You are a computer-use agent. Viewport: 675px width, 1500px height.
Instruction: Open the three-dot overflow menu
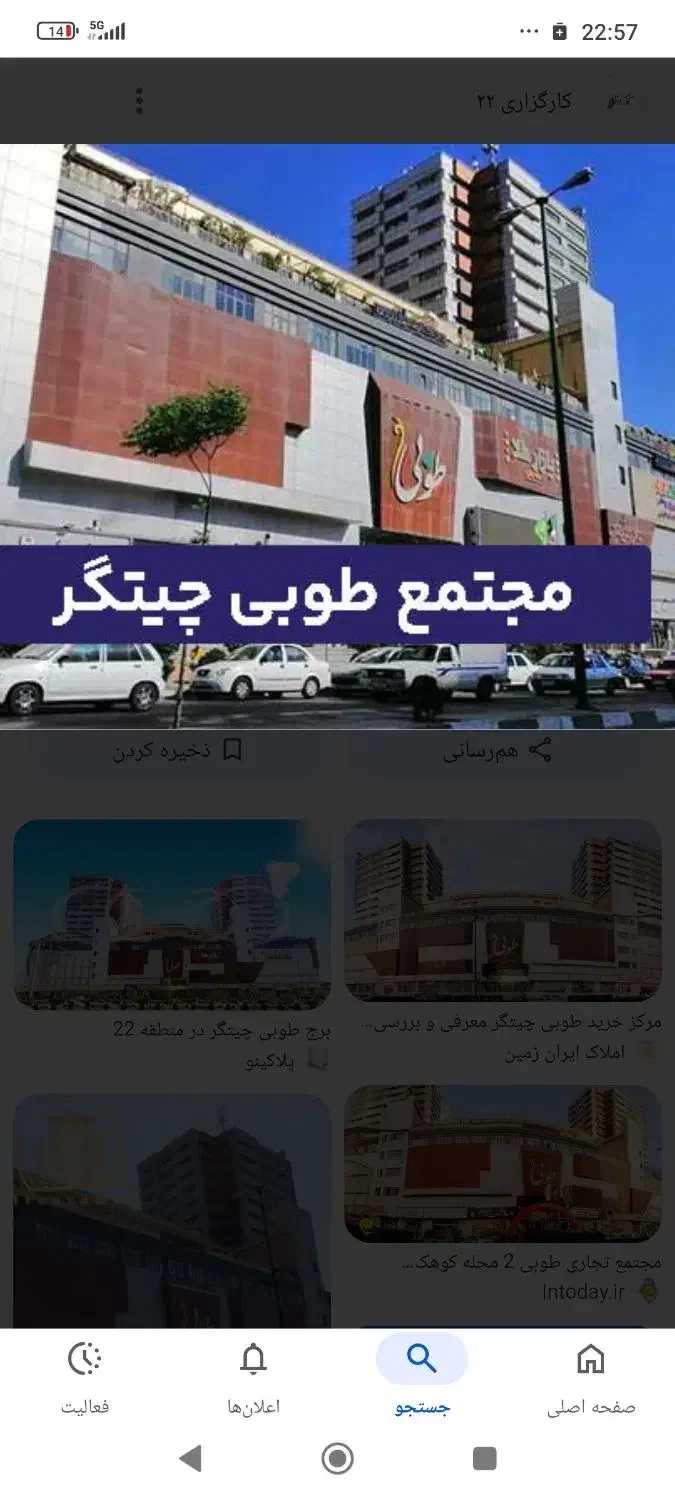139,100
